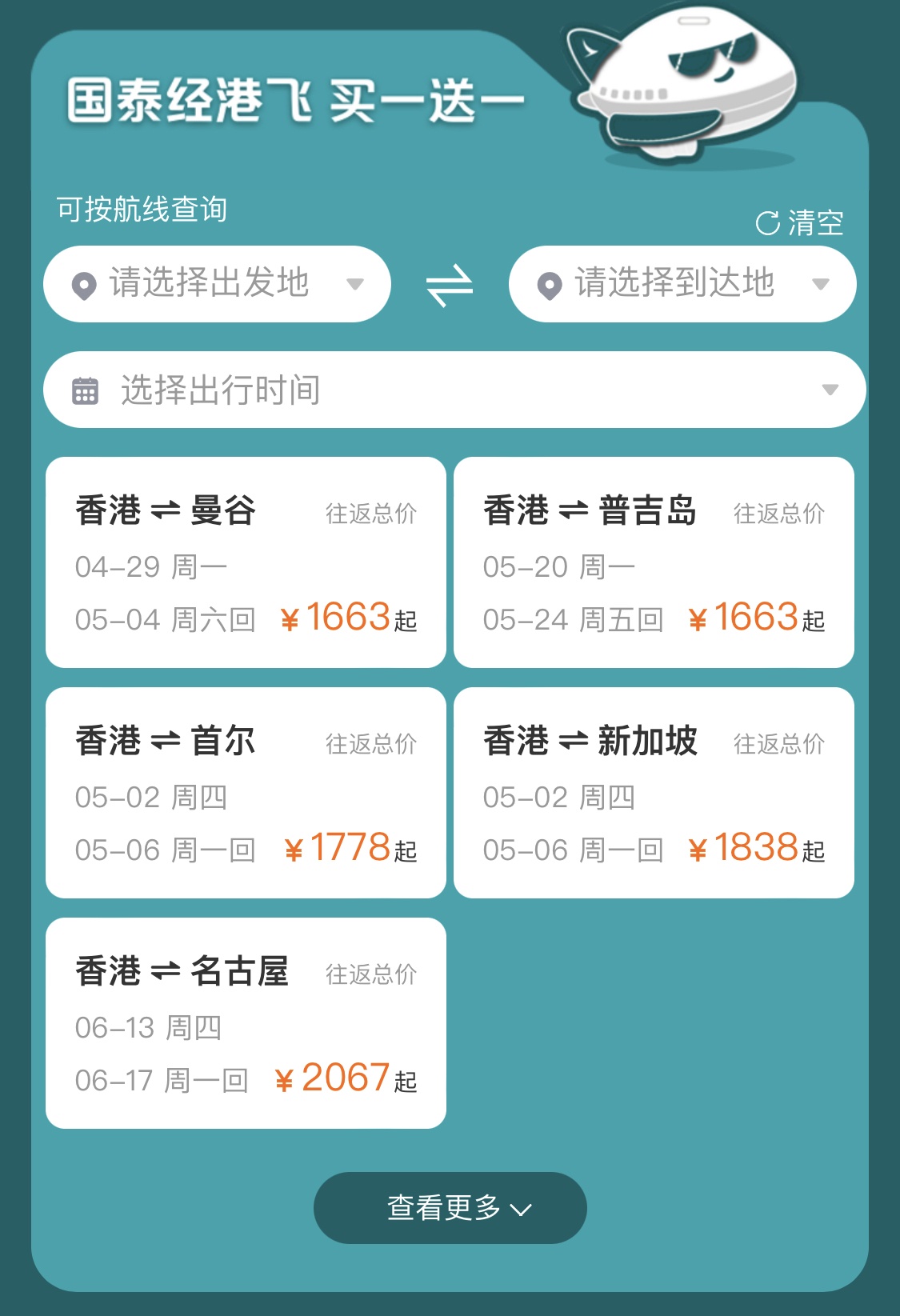
Task: Tap 清空 to clear filters
Action: (x=800, y=223)
